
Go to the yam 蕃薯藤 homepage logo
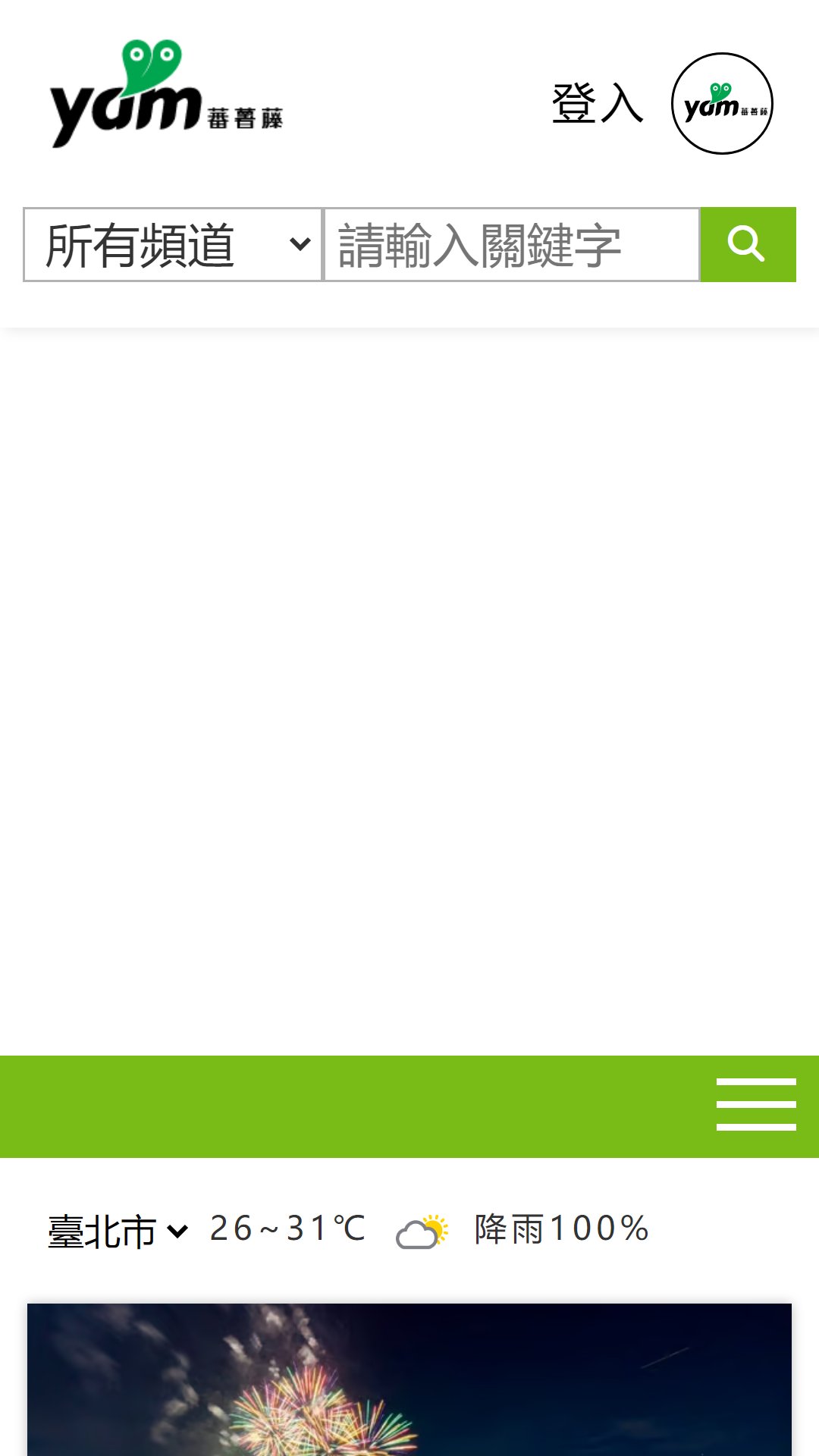[x=167, y=94]
